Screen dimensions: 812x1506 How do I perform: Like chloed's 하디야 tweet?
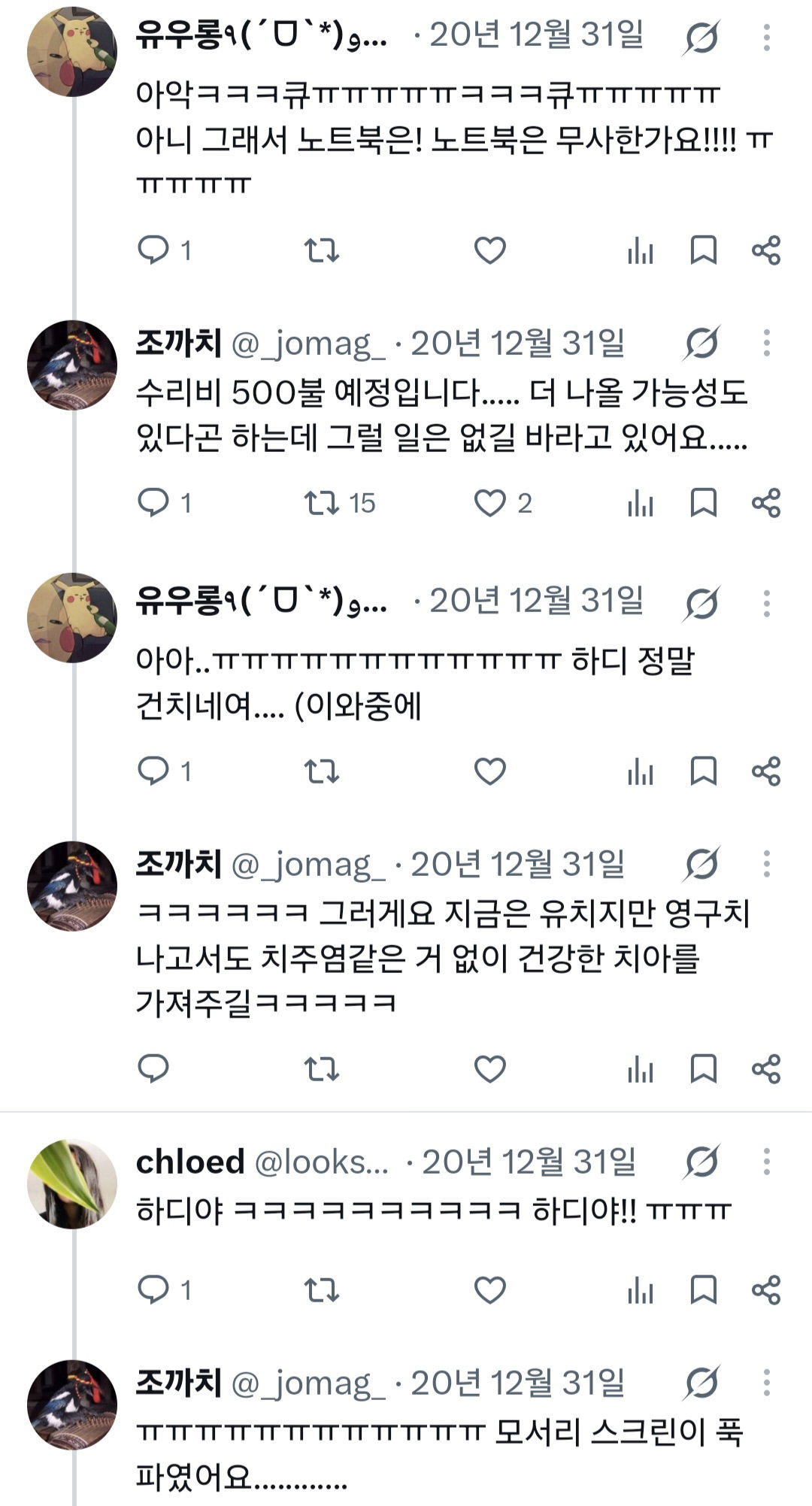coord(490,1290)
